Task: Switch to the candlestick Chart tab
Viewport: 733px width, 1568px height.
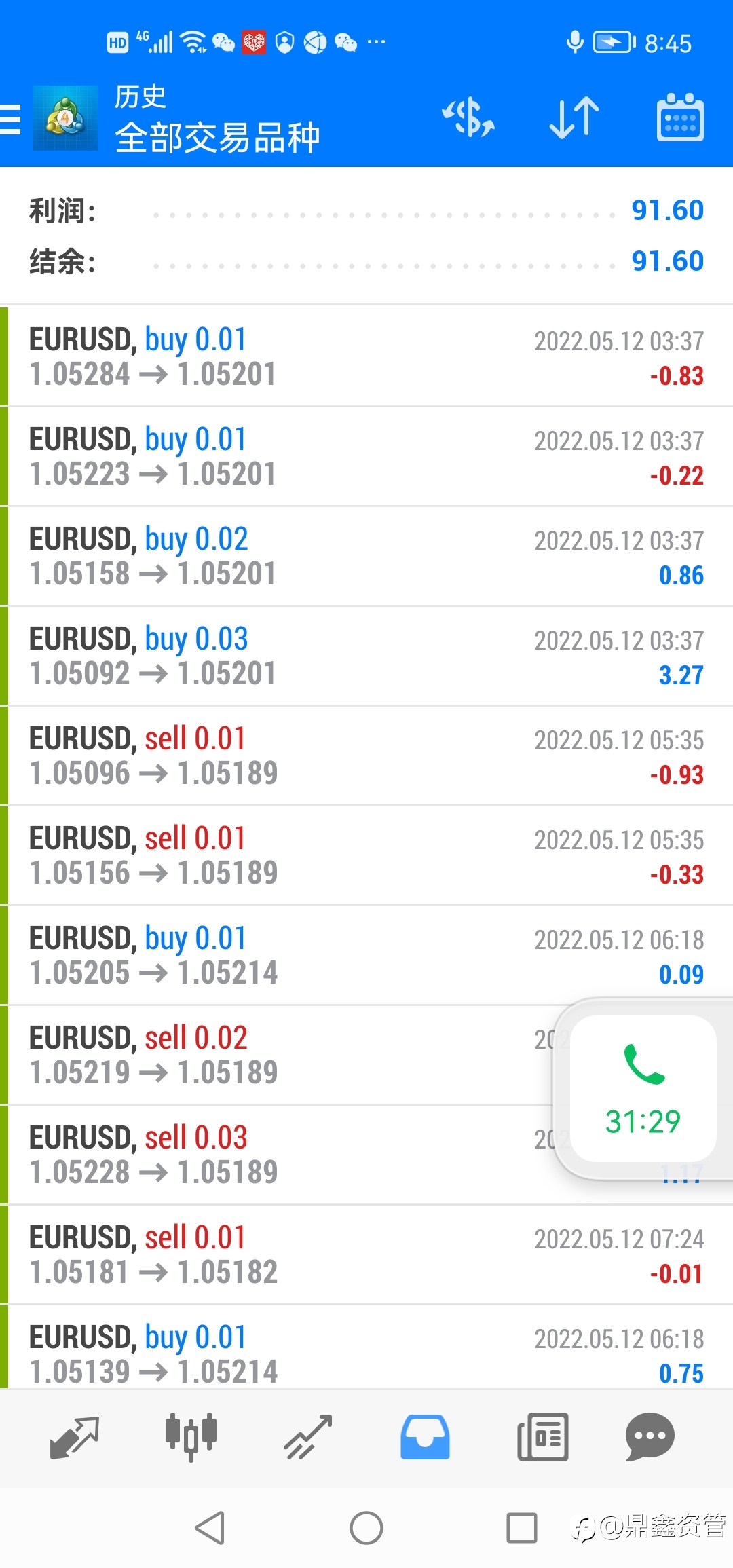Action: tap(191, 1437)
